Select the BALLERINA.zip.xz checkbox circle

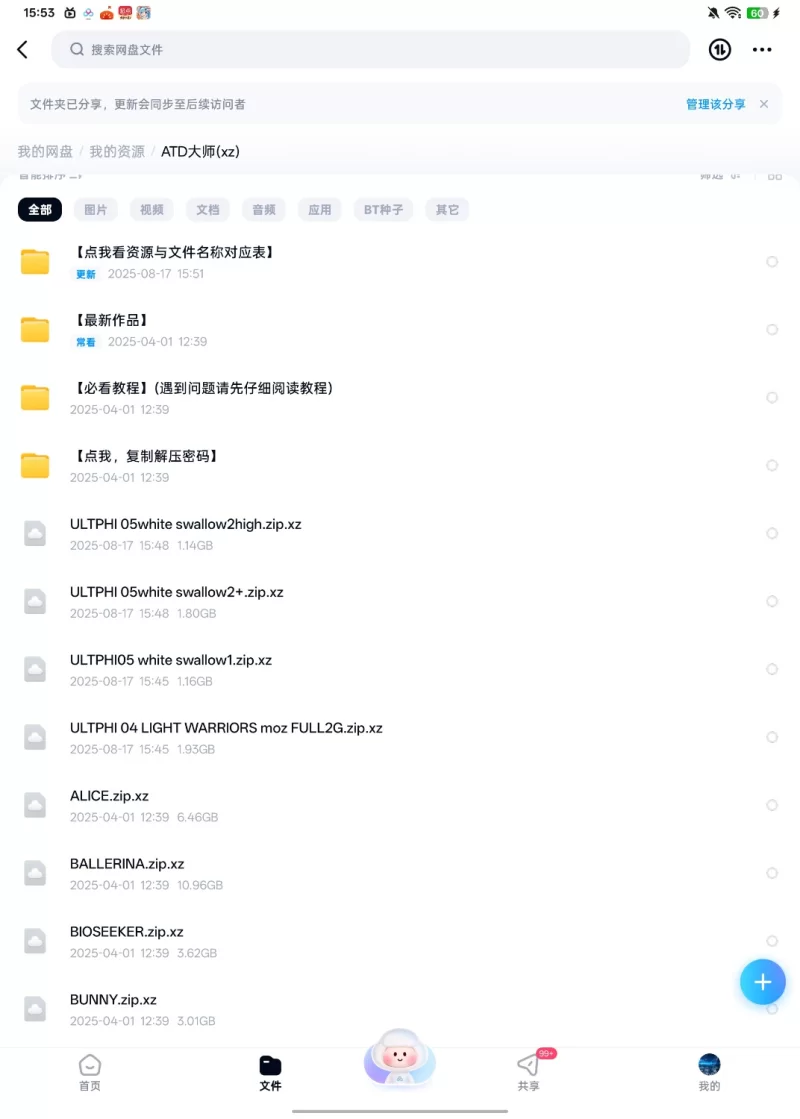click(772, 873)
